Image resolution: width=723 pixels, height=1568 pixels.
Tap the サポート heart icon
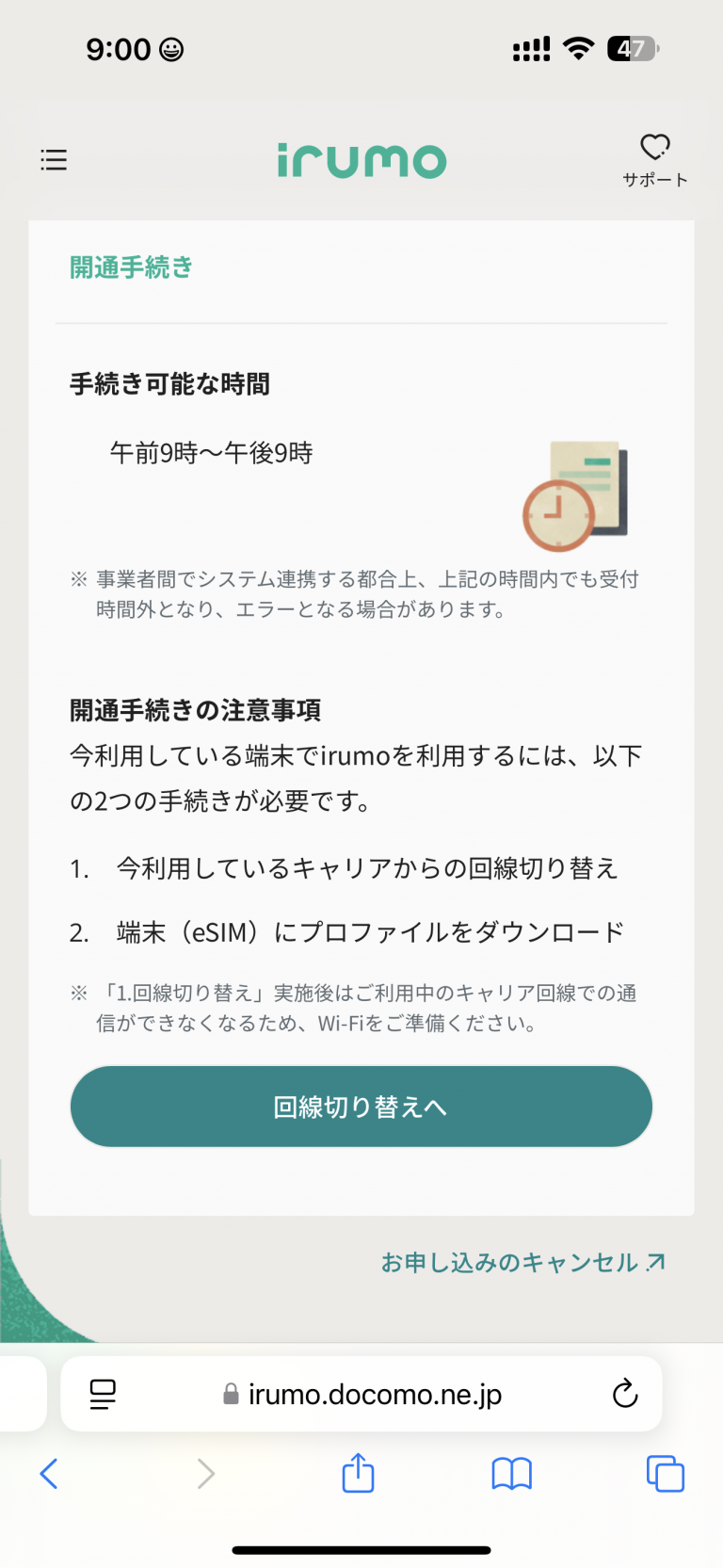654,148
